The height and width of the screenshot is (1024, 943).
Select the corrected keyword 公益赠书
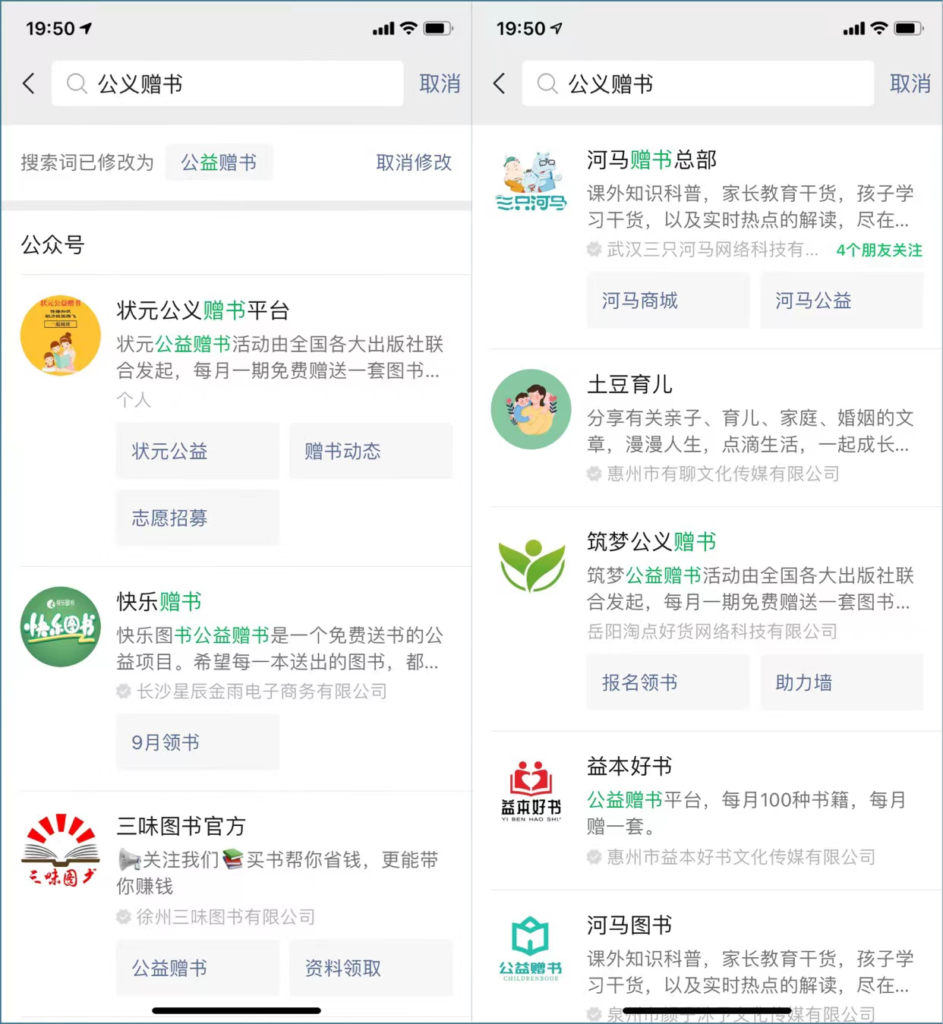click(x=219, y=162)
